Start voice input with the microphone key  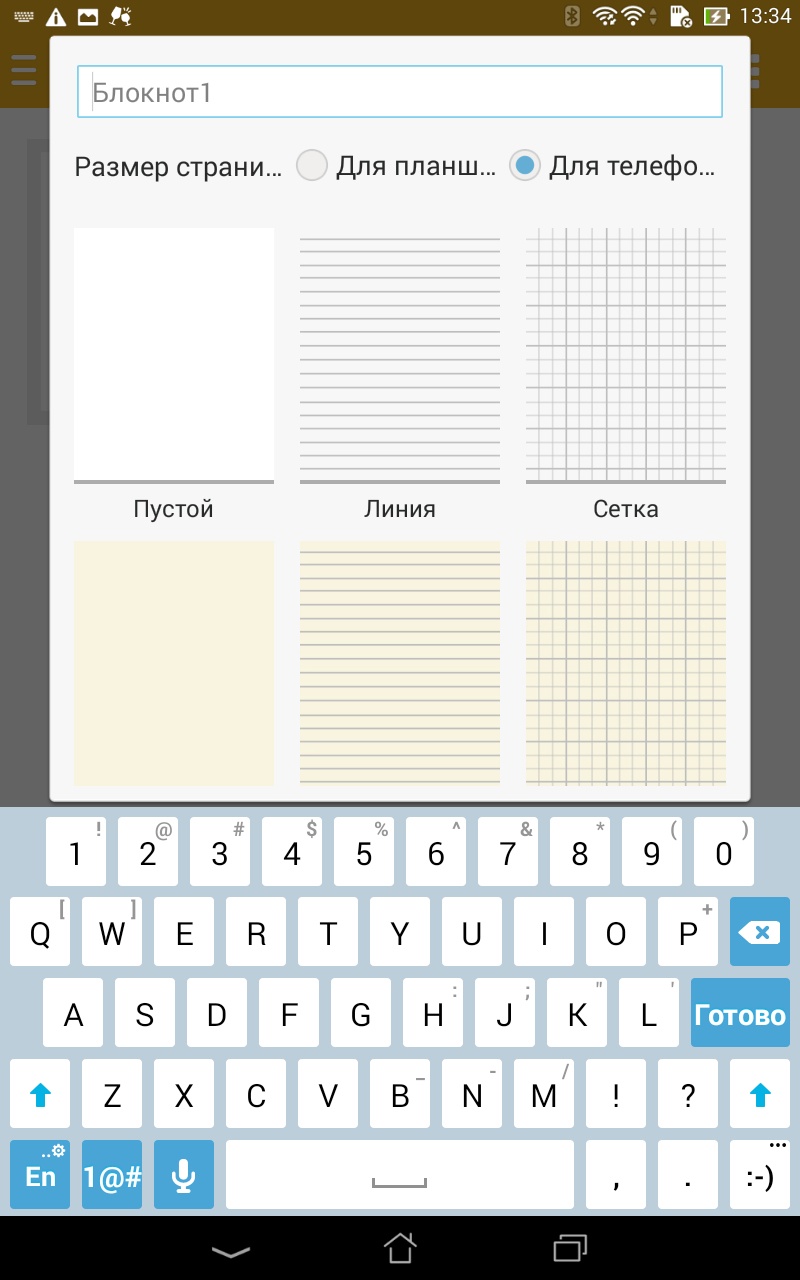coord(183,1175)
